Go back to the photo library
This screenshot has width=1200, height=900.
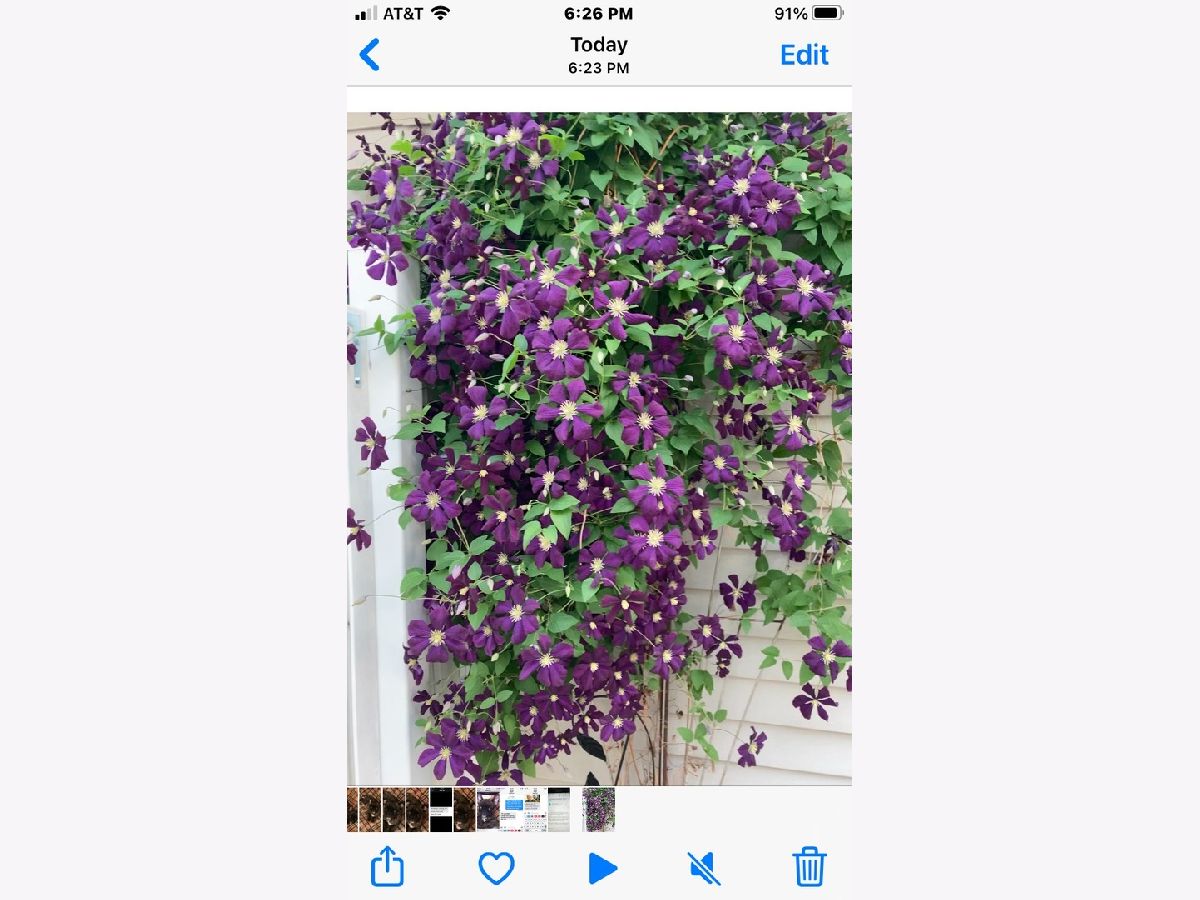tap(370, 54)
